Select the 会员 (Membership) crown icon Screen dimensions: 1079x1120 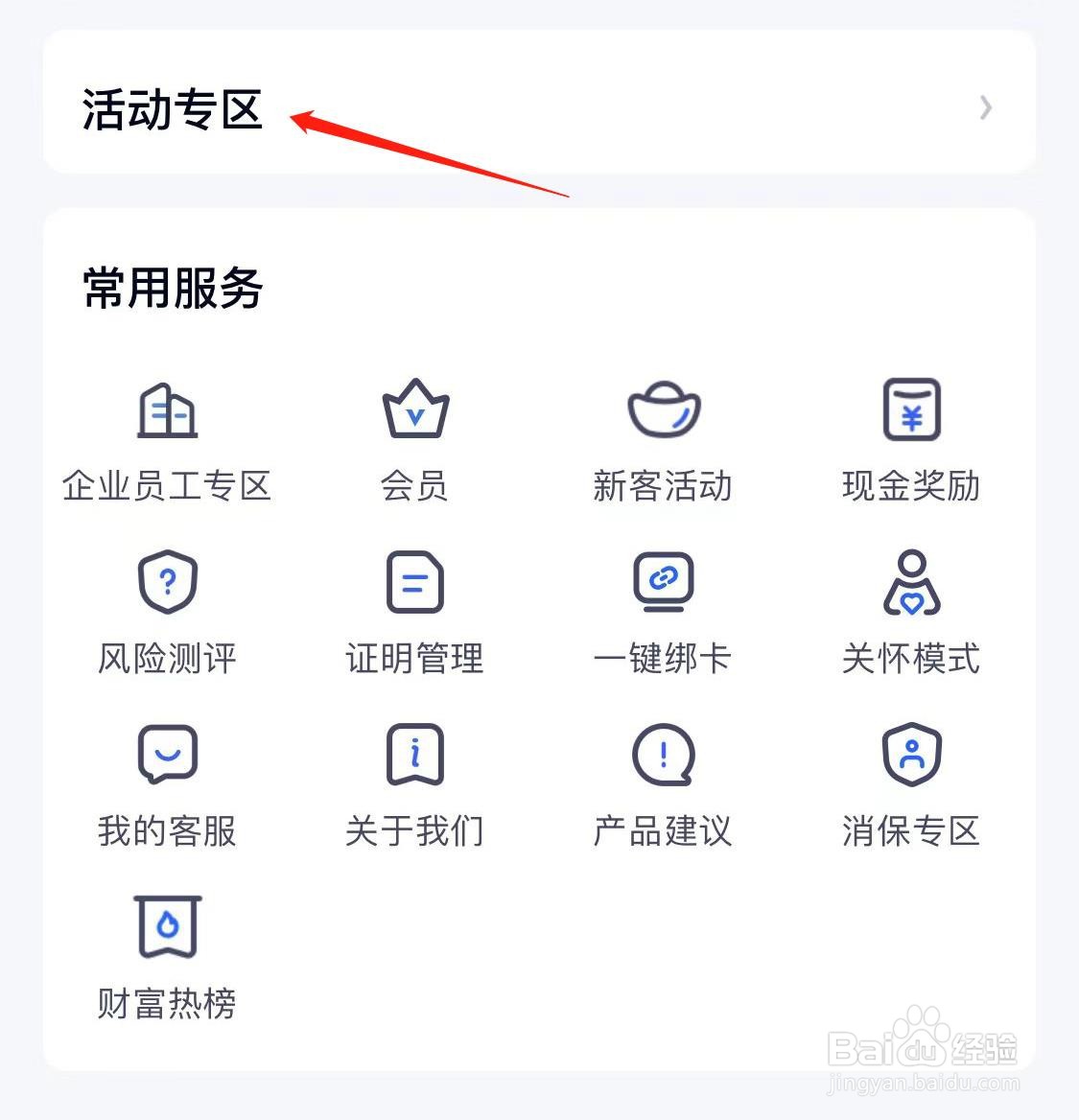(x=414, y=410)
